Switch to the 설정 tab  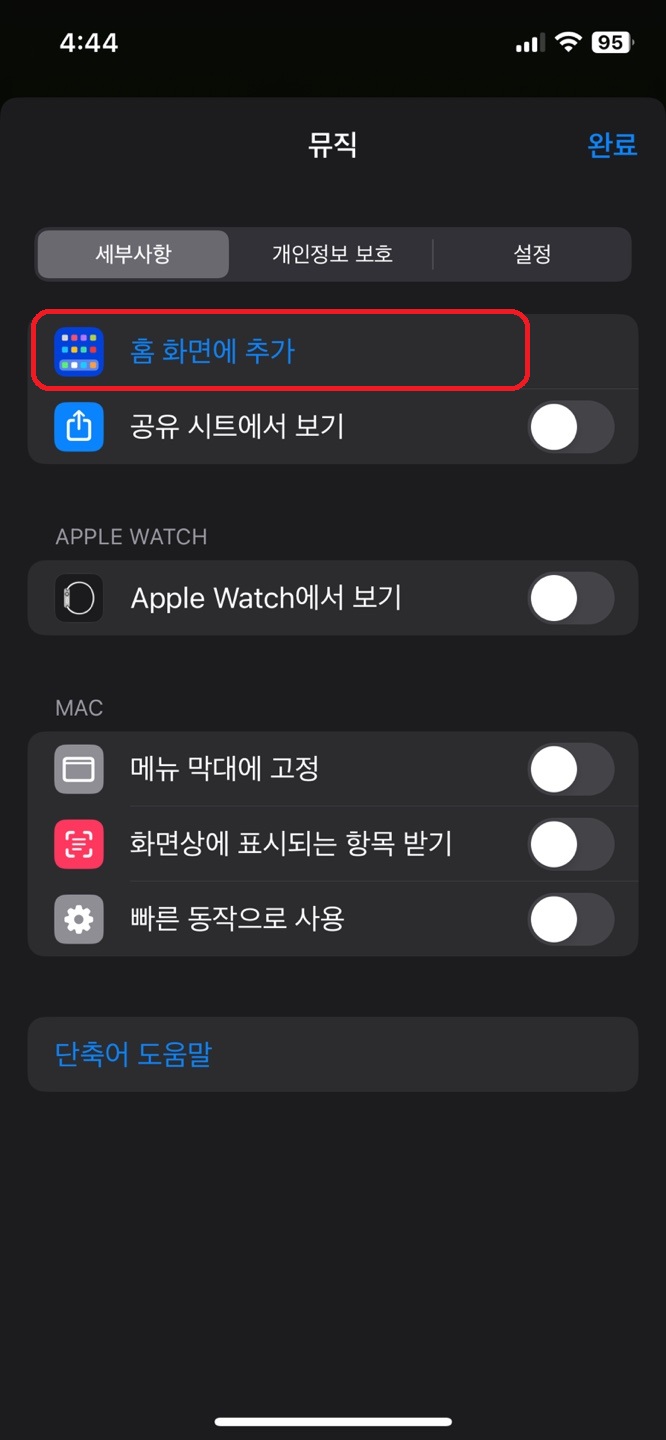532,254
